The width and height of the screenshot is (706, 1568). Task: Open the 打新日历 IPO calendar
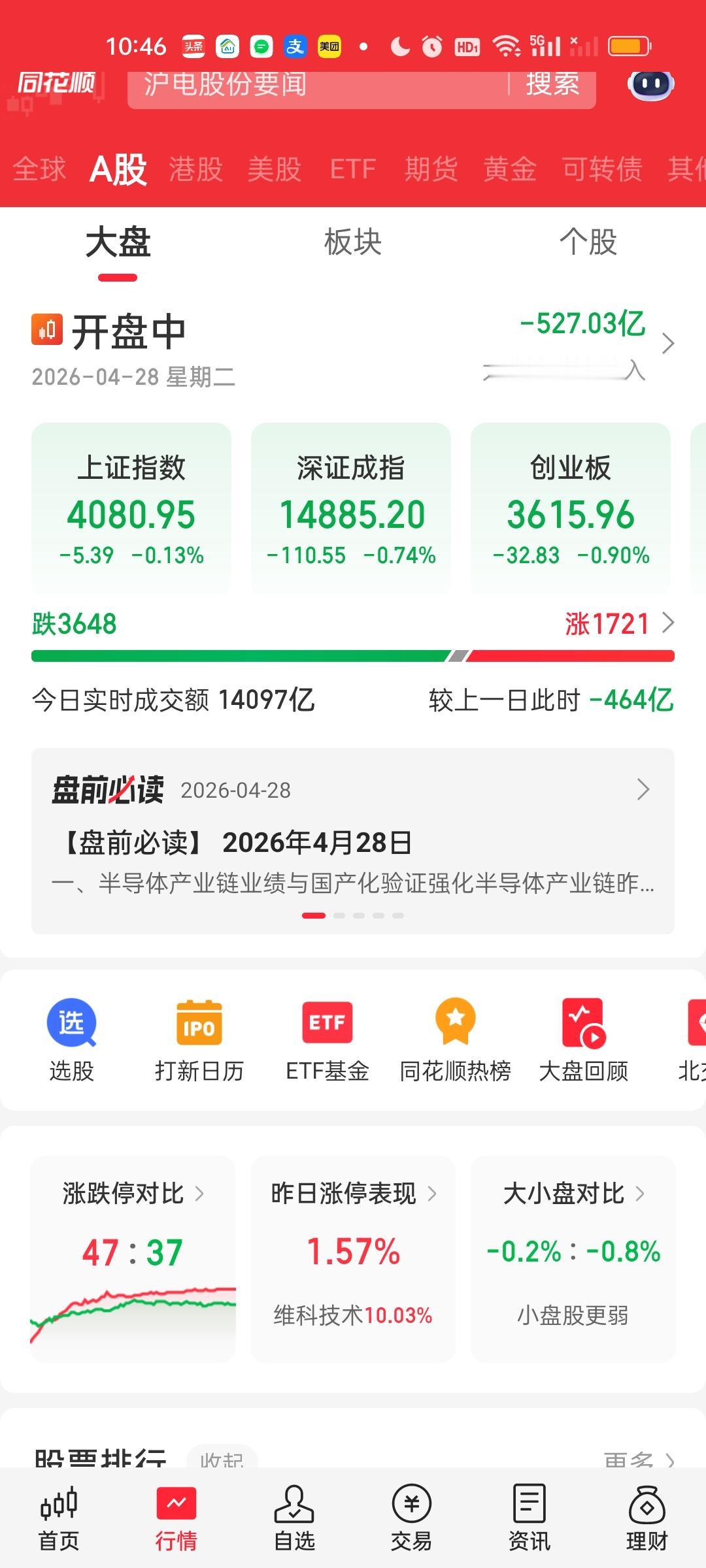click(199, 1039)
